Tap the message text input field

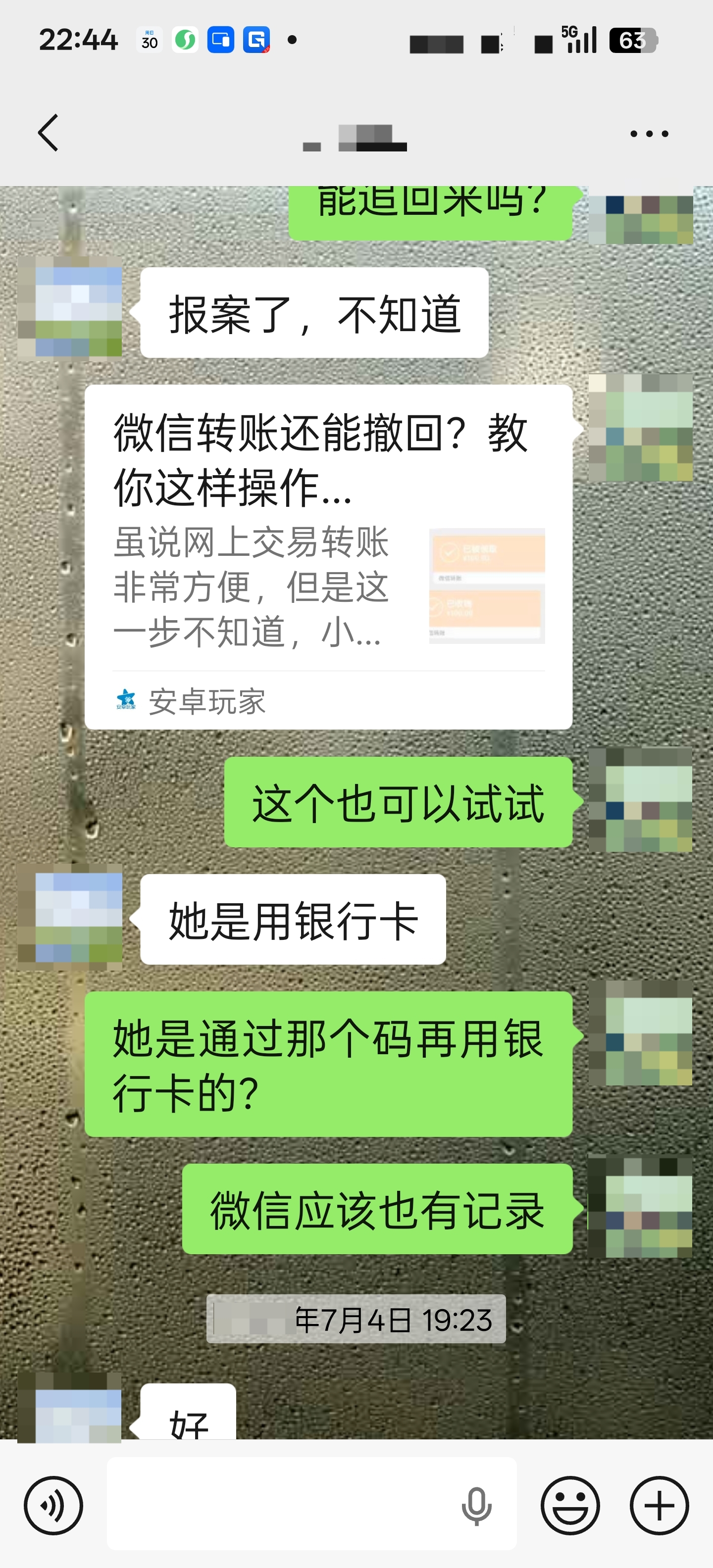pos(280,1505)
